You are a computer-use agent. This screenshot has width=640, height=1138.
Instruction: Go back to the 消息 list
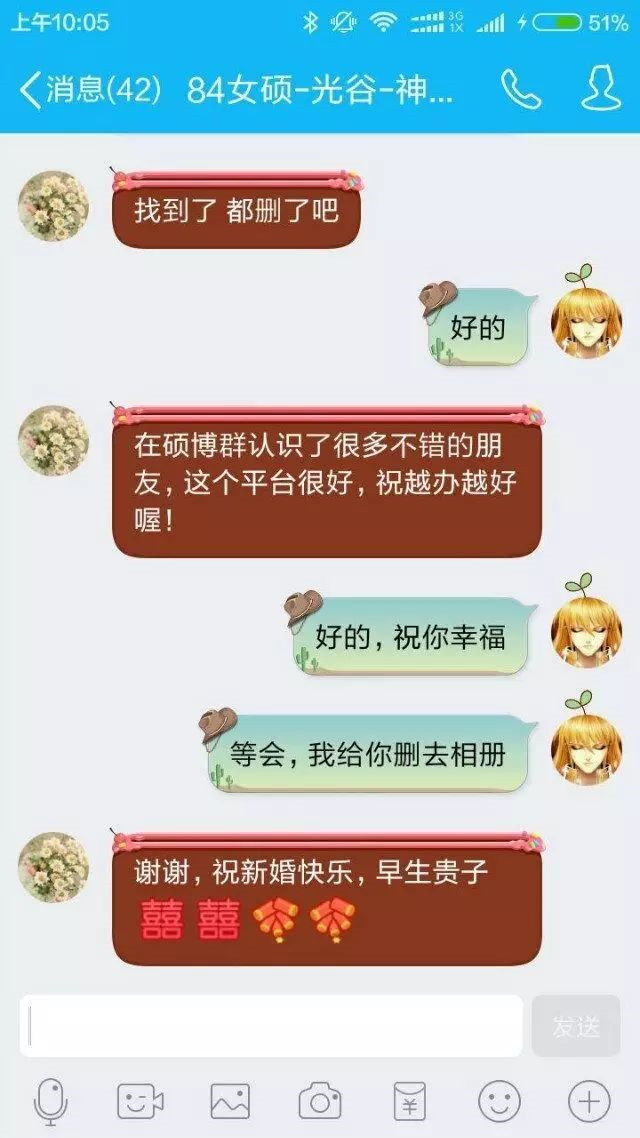pyautogui.click(x=90, y=91)
